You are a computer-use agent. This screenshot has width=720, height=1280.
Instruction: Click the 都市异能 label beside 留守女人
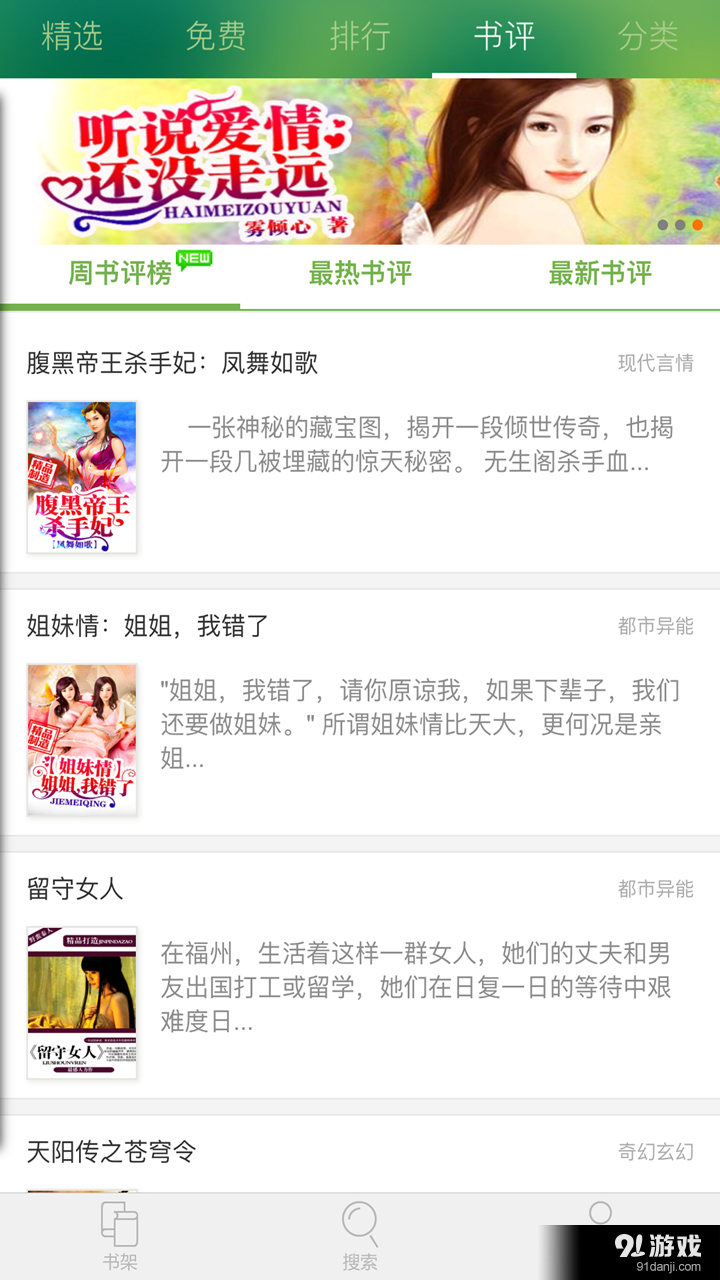tap(655, 888)
